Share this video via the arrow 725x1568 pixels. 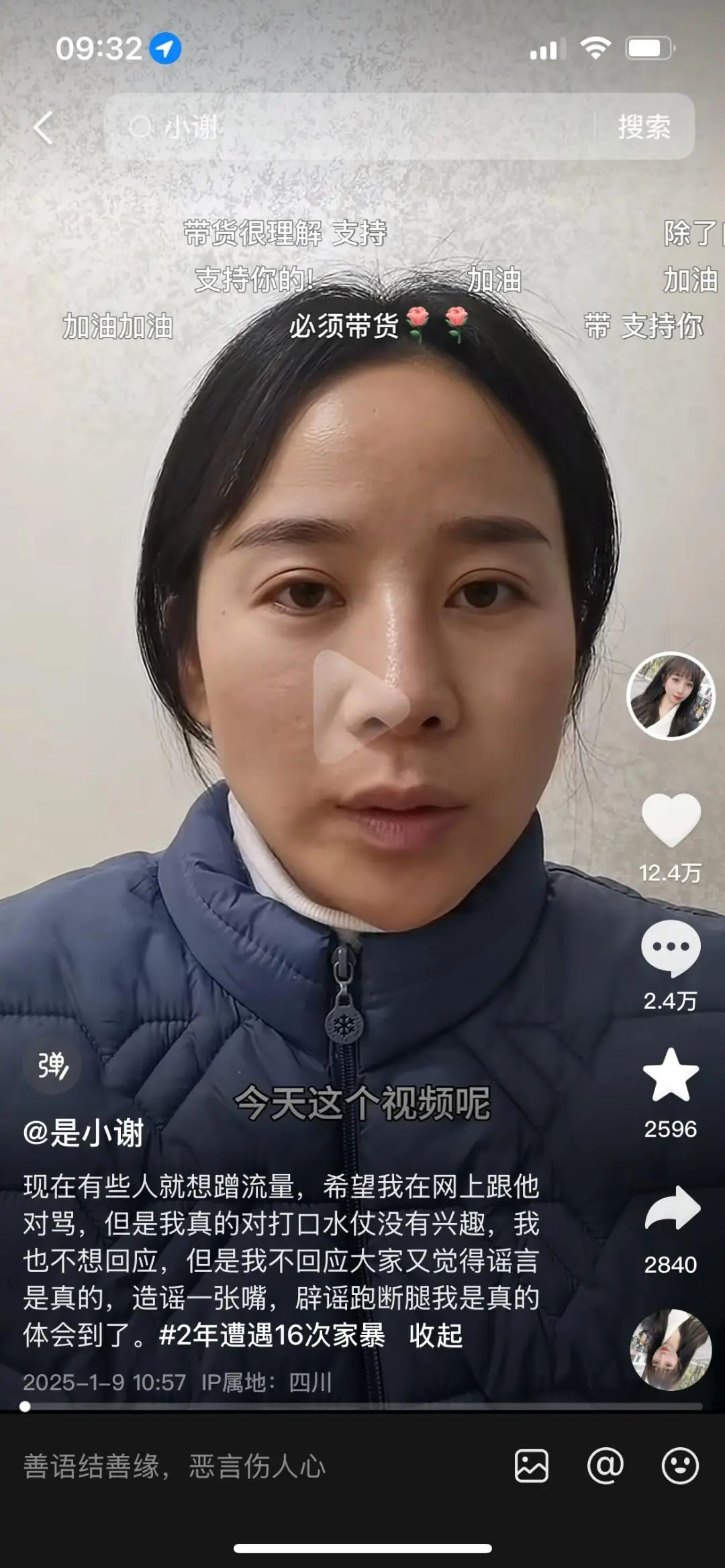click(x=671, y=1209)
